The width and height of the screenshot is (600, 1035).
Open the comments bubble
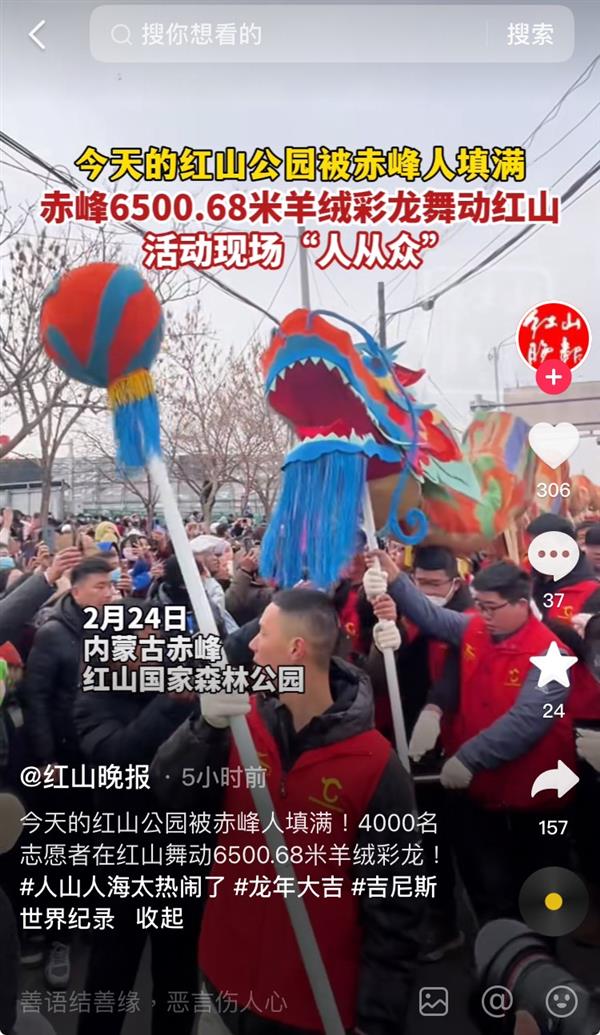tap(553, 555)
